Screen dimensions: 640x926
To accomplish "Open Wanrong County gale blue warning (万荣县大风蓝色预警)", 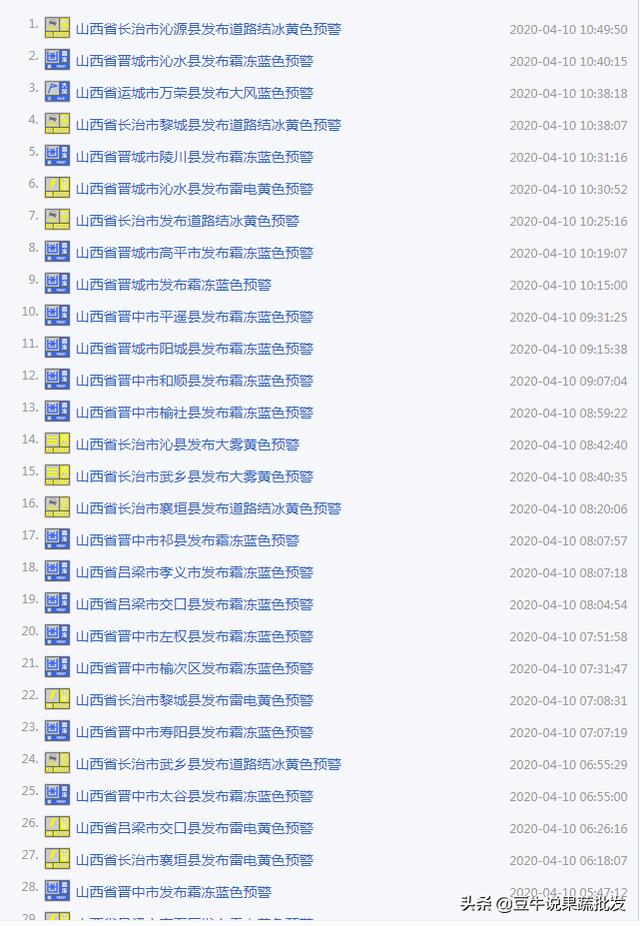I will pos(194,93).
